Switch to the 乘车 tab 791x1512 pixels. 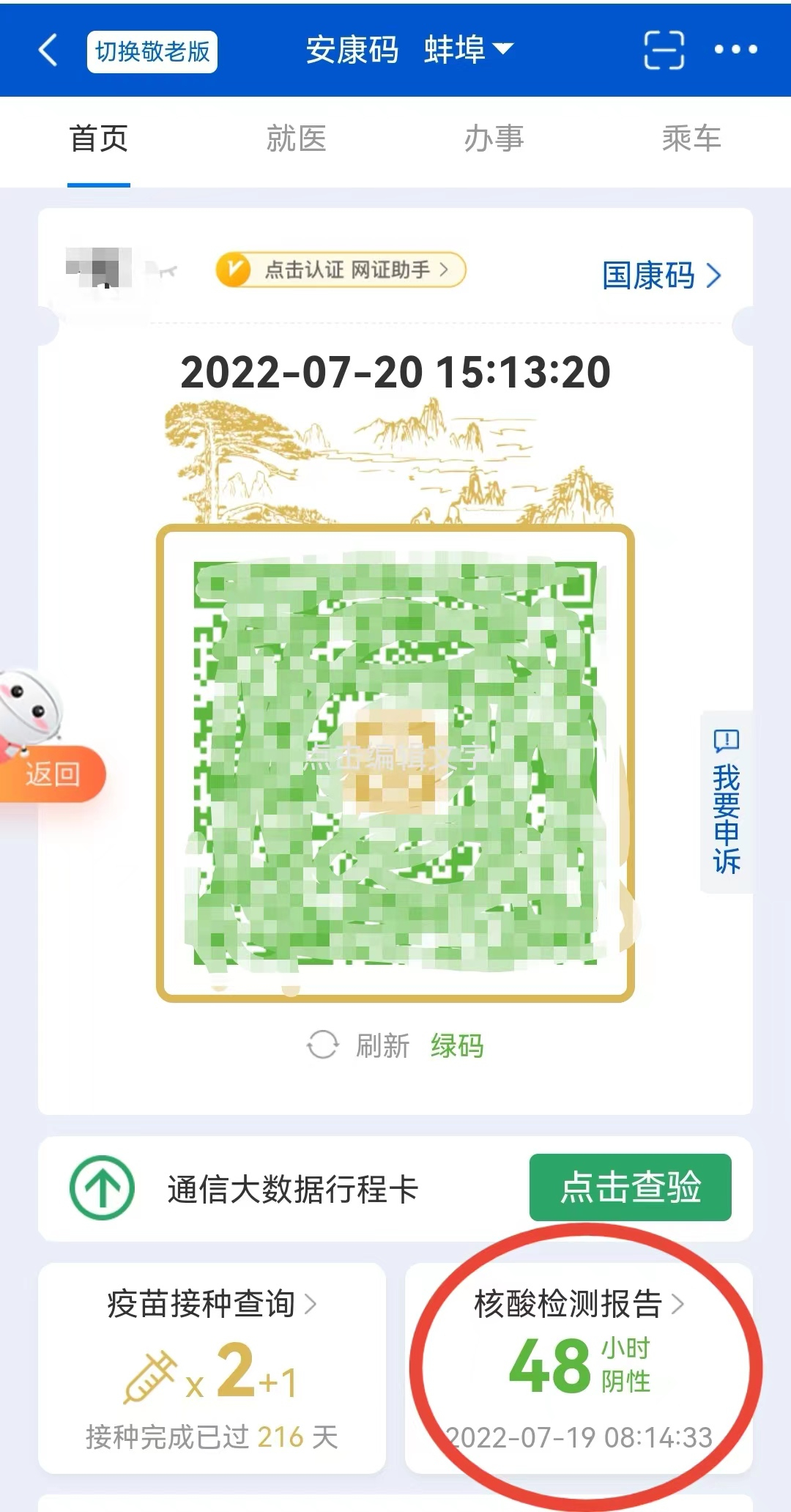click(691, 138)
